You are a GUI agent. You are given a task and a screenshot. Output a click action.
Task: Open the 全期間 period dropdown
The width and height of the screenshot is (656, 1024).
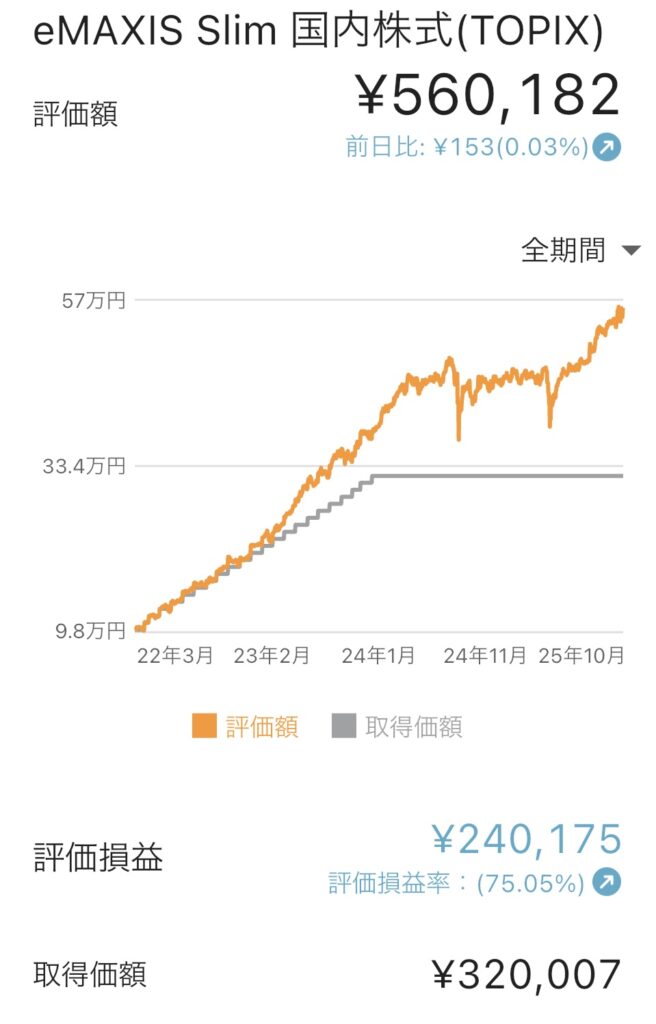[x=580, y=250]
